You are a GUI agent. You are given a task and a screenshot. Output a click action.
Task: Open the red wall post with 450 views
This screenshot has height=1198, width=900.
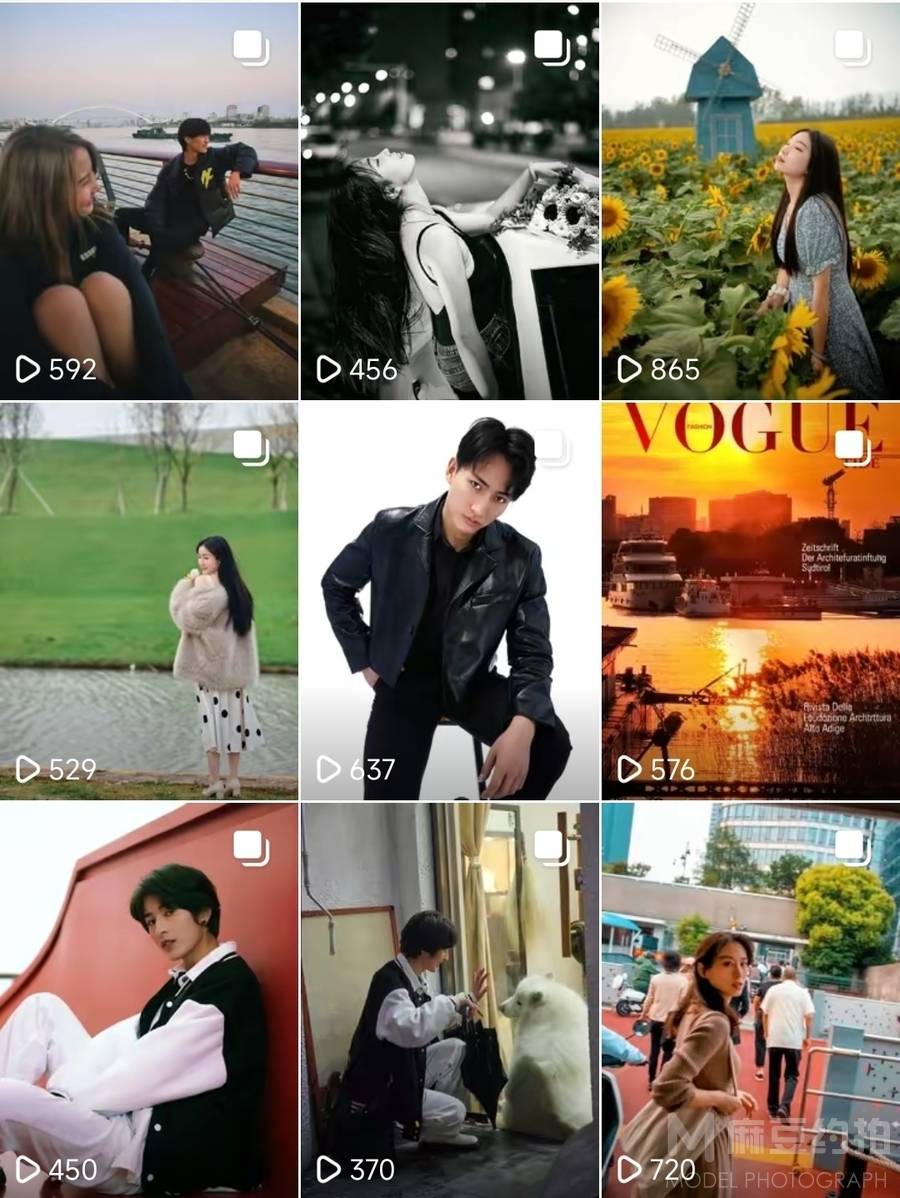(149, 1000)
